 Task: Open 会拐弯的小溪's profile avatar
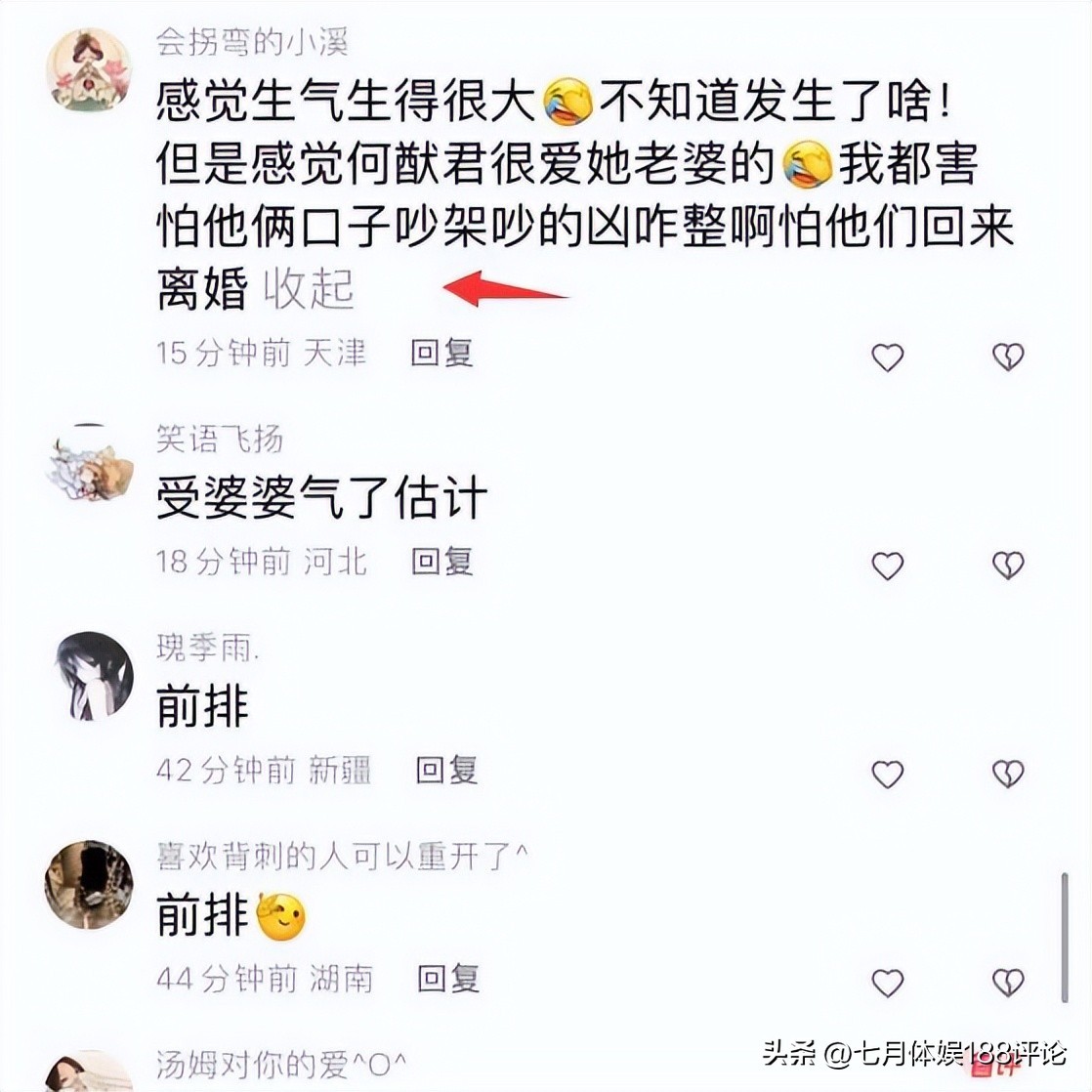point(89,70)
